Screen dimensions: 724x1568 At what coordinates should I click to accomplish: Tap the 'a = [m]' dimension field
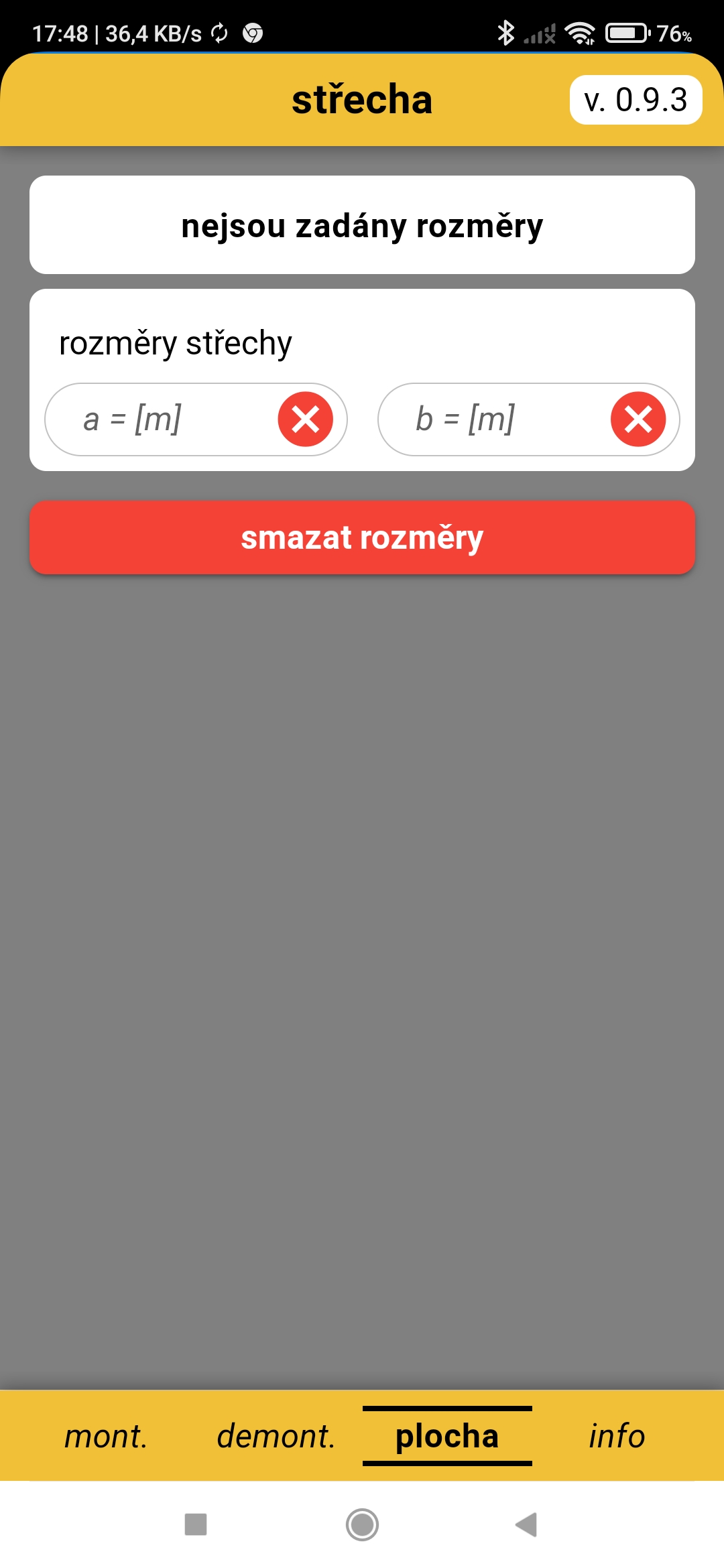coord(168,419)
